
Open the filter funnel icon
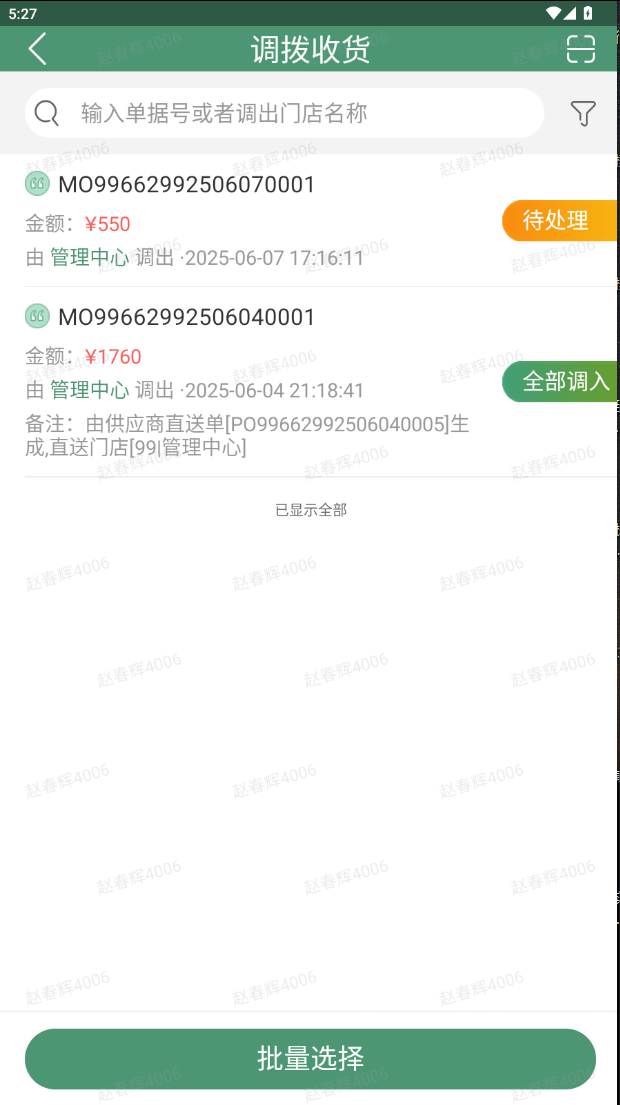(x=583, y=114)
